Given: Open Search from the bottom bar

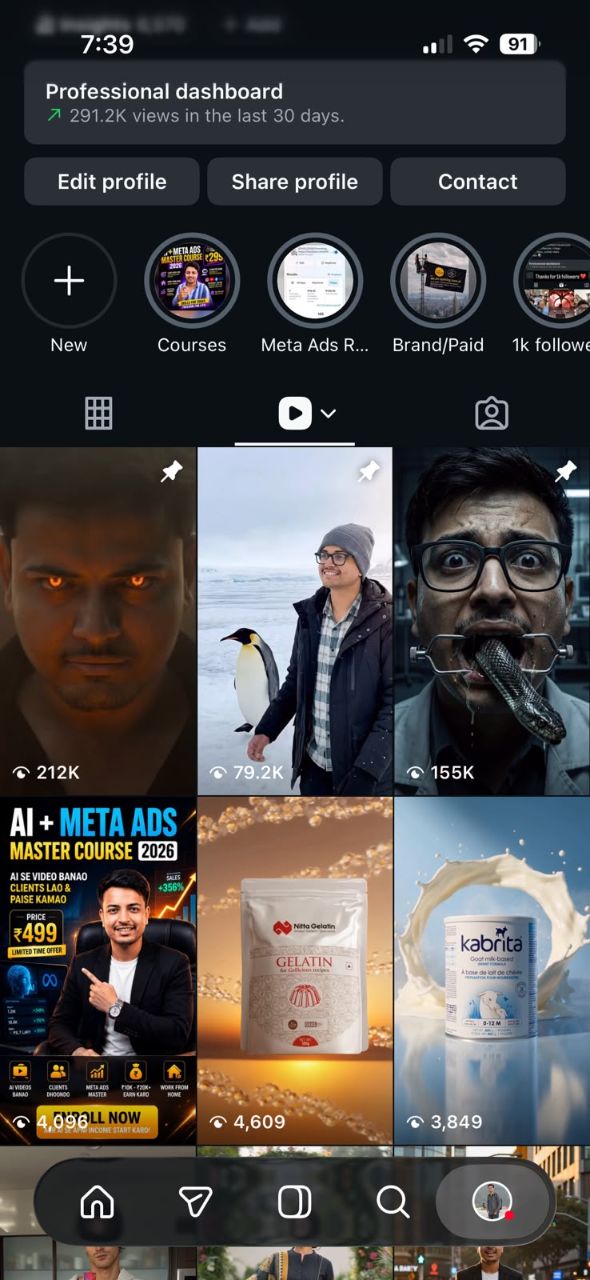Looking at the screenshot, I should tap(393, 1201).
